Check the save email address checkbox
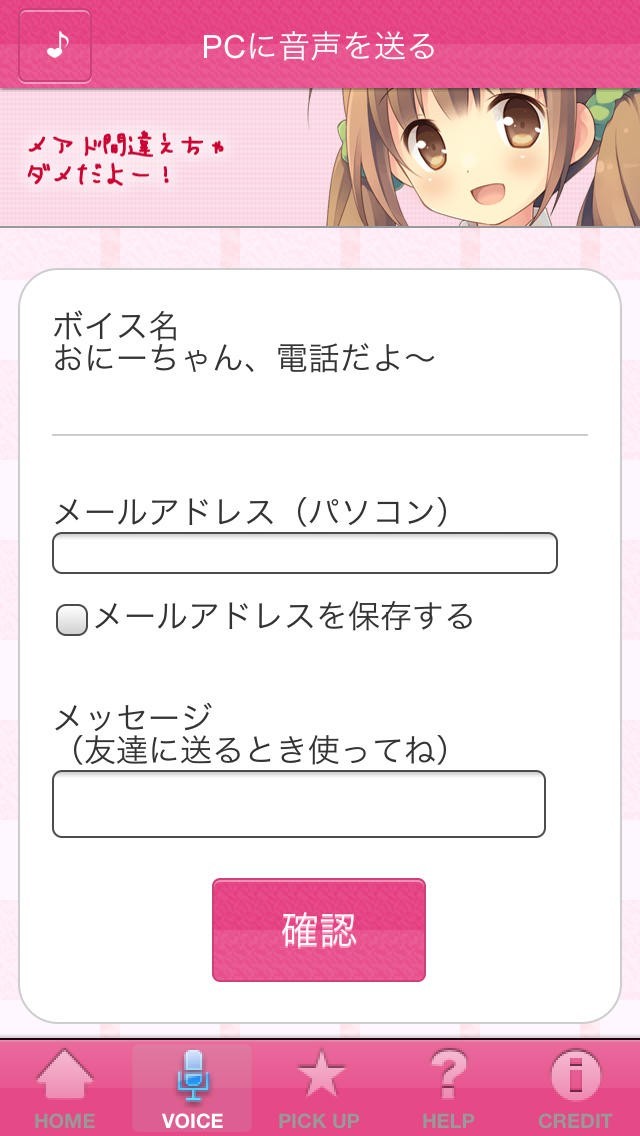The height and width of the screenshot is (1136, 640). 72,620
